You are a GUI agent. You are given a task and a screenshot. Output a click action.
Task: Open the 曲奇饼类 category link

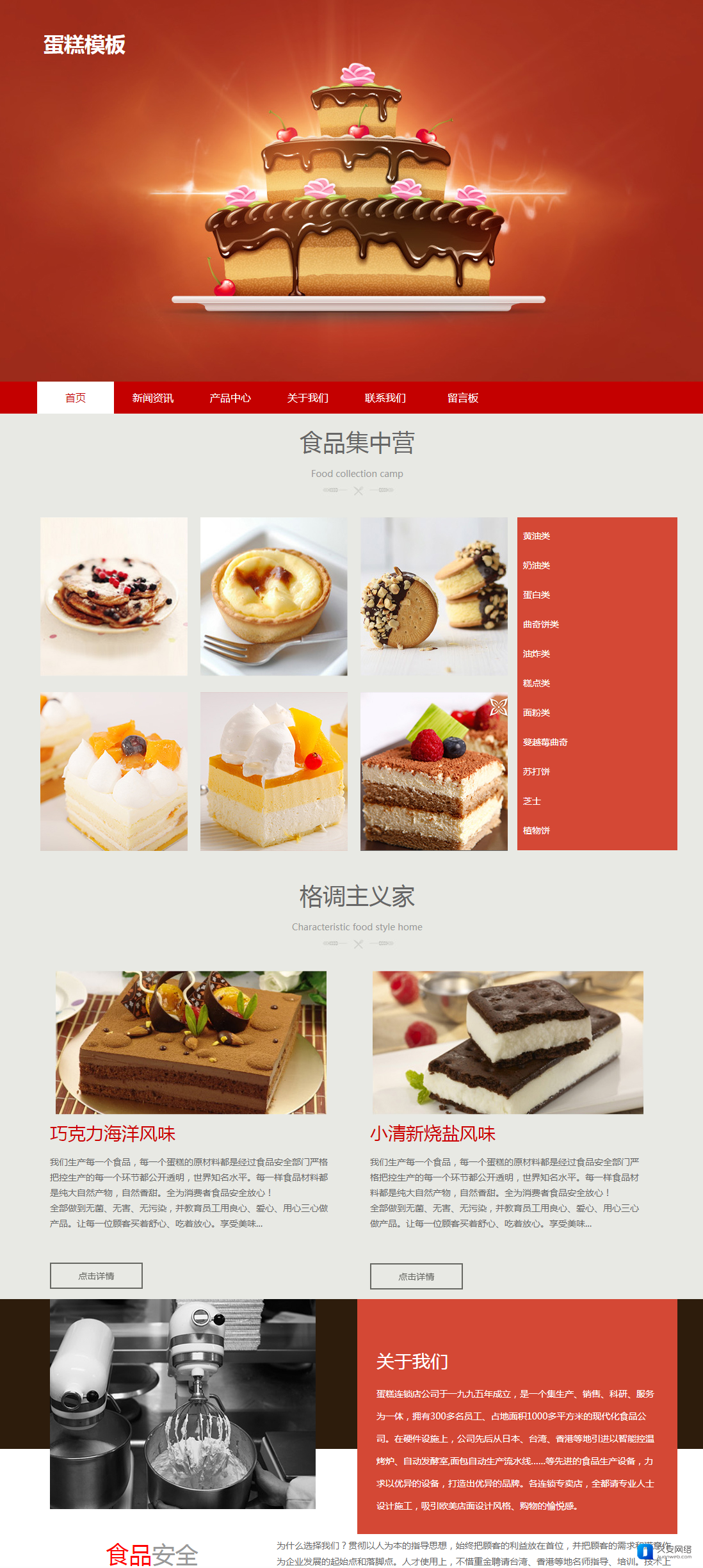tap(541, 624)
